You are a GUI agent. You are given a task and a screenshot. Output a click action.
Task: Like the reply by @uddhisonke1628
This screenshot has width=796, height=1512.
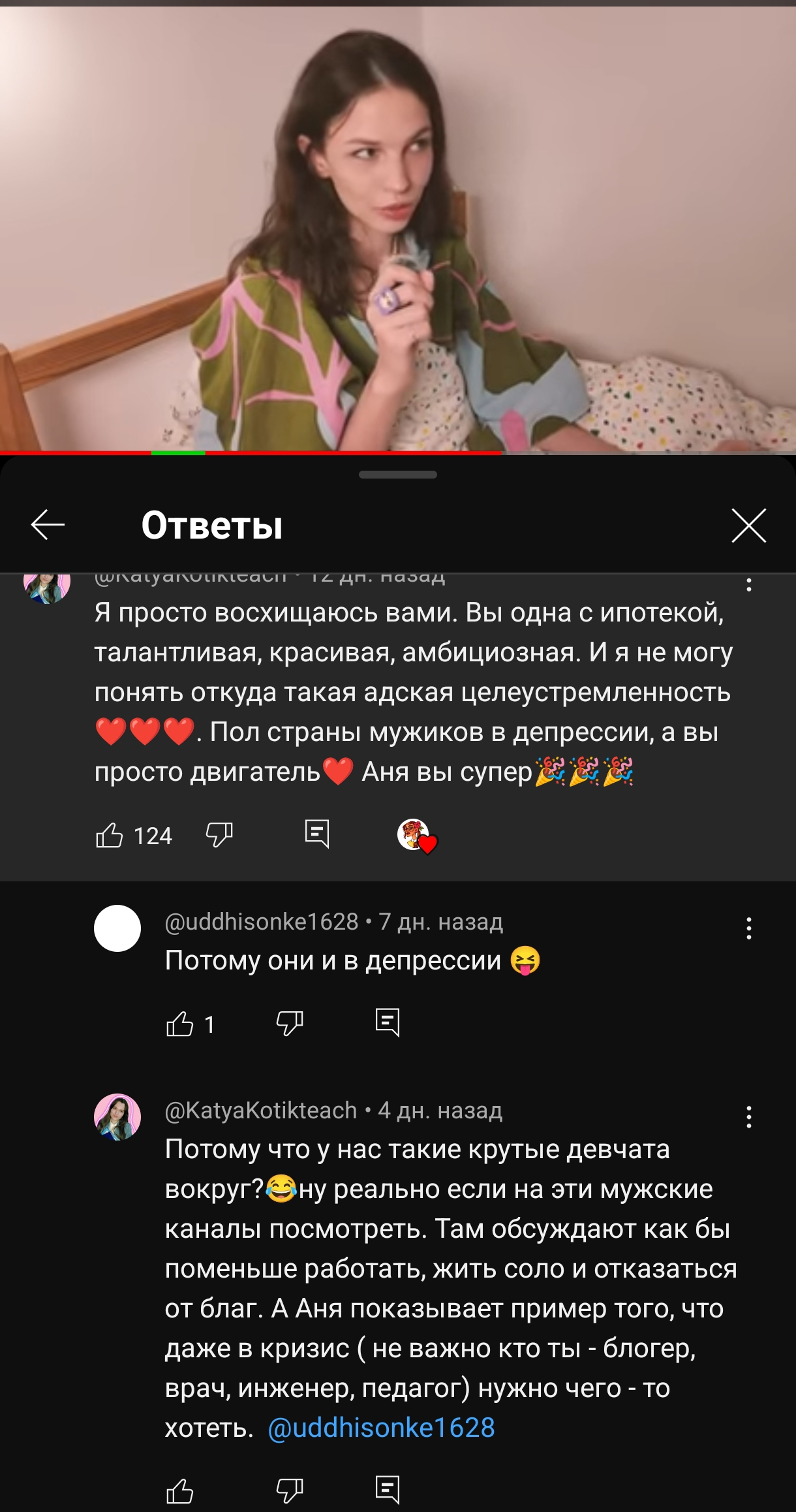180,1024
